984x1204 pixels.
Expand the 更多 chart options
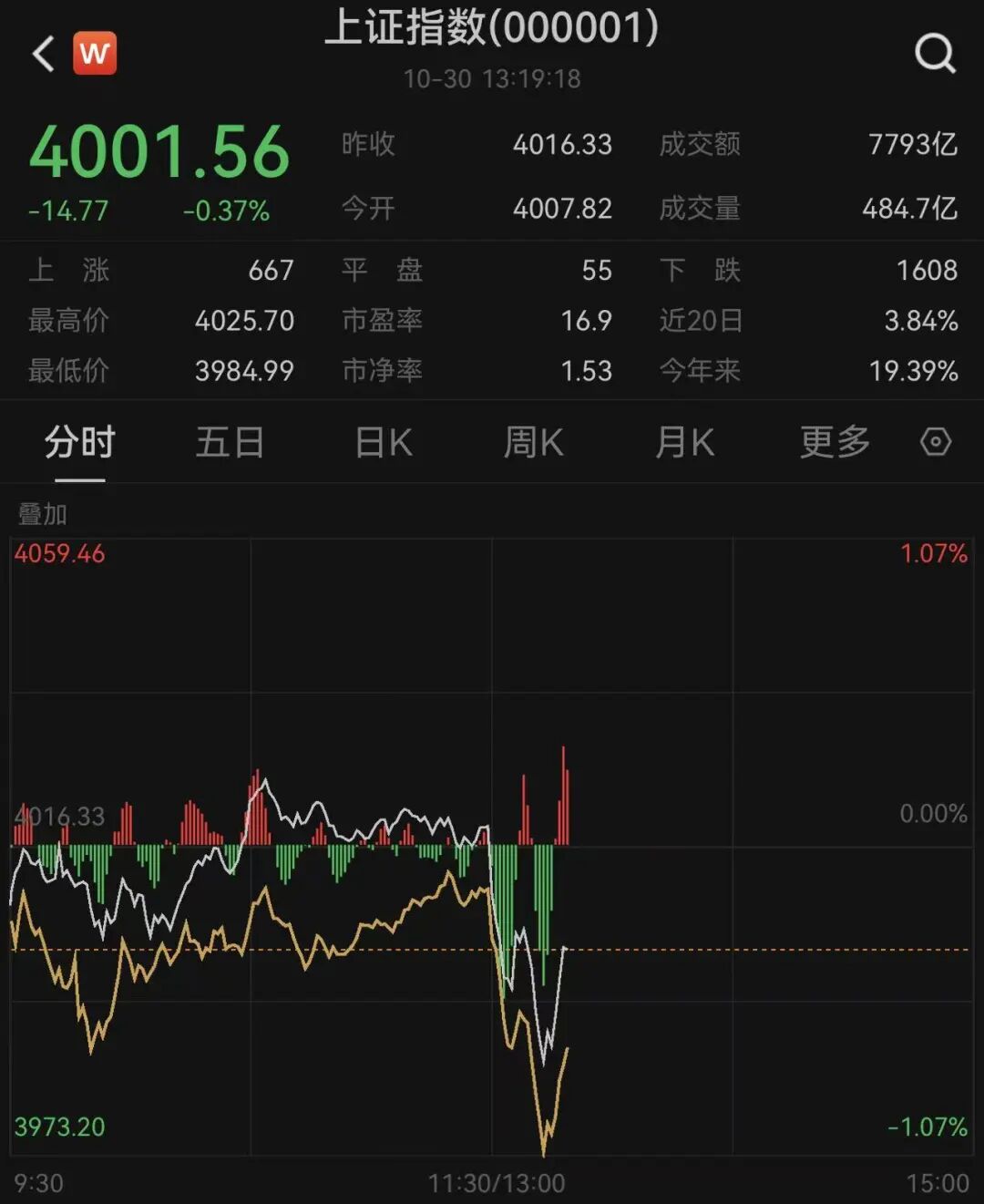(x=833, y=441)
